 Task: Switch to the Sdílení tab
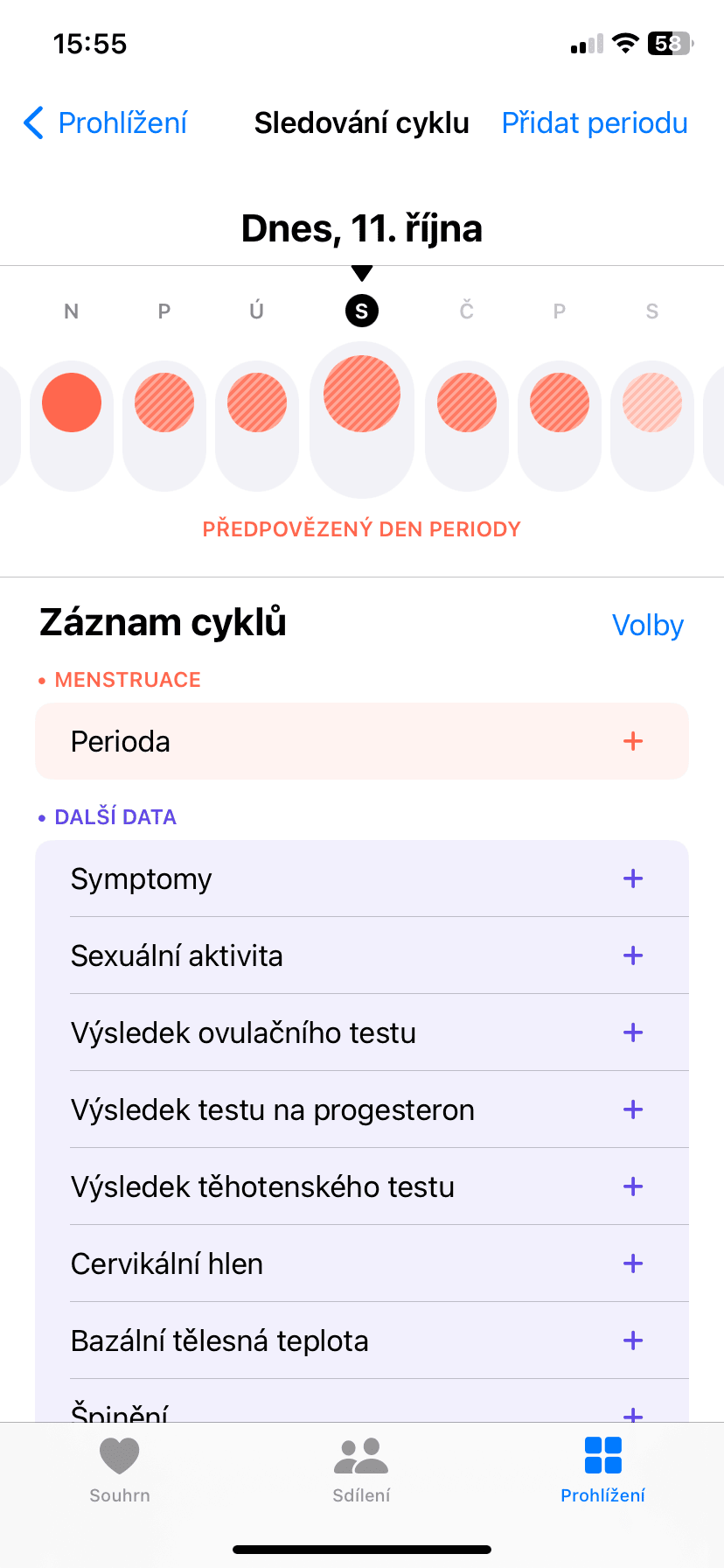coord(361,1470)
